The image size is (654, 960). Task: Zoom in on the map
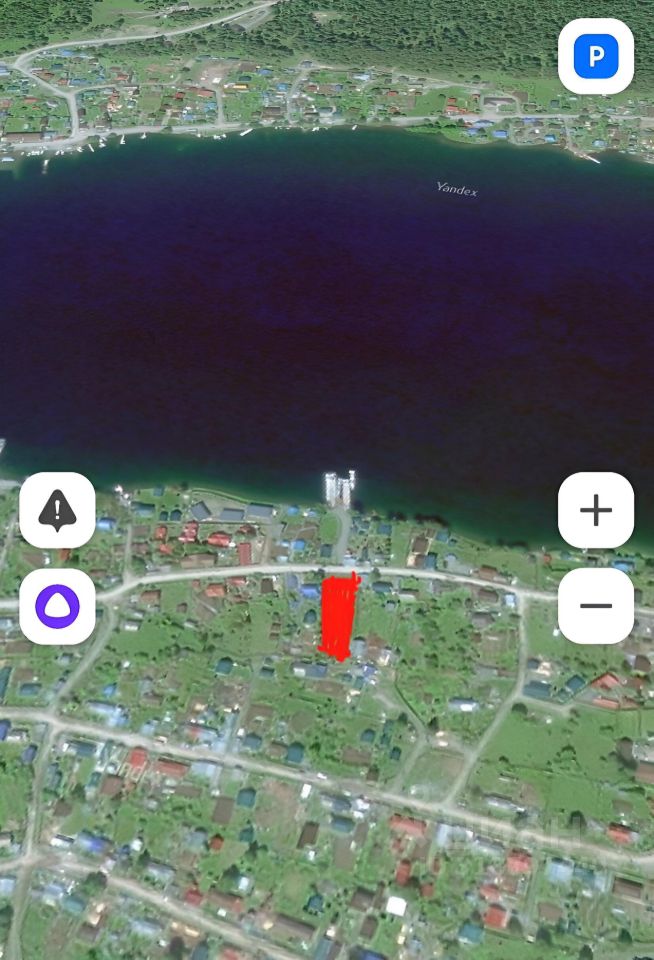click(x=595, y=510)
